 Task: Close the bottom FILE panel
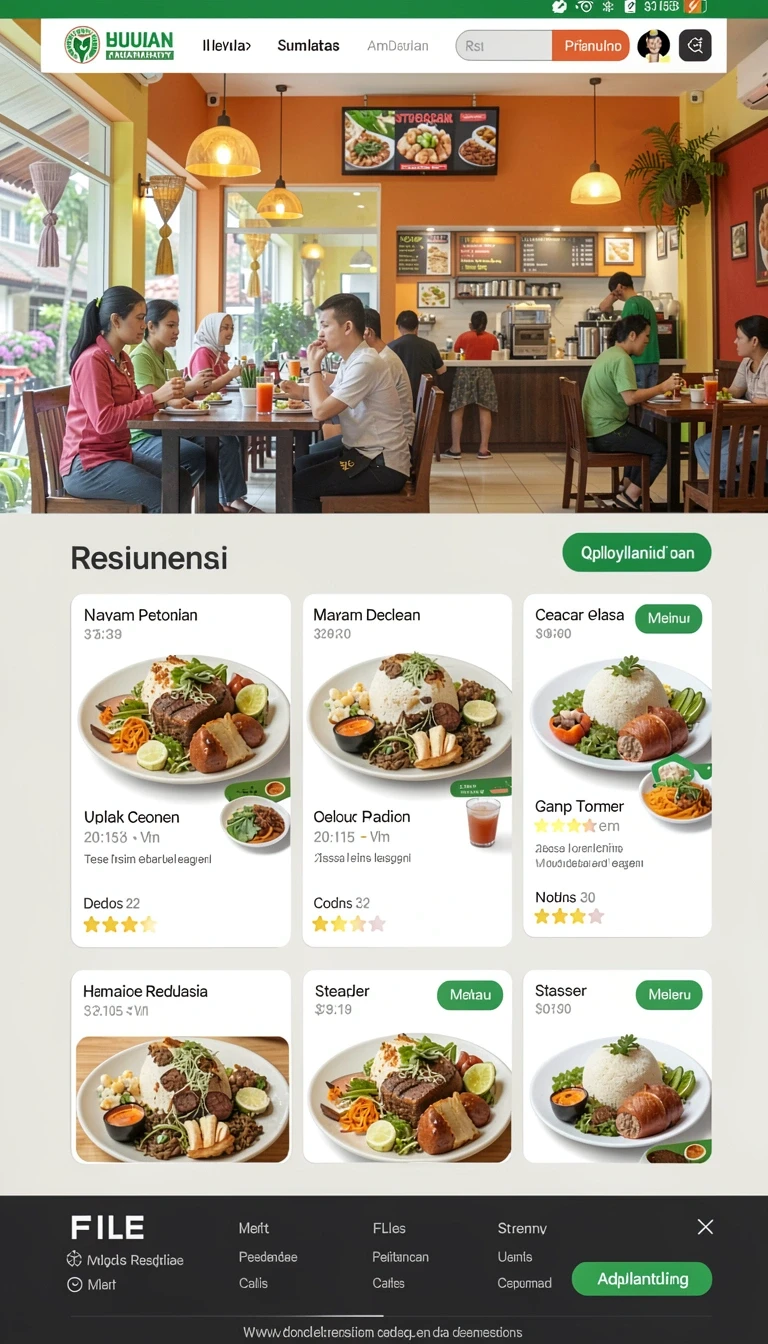tap(705, 1227)
